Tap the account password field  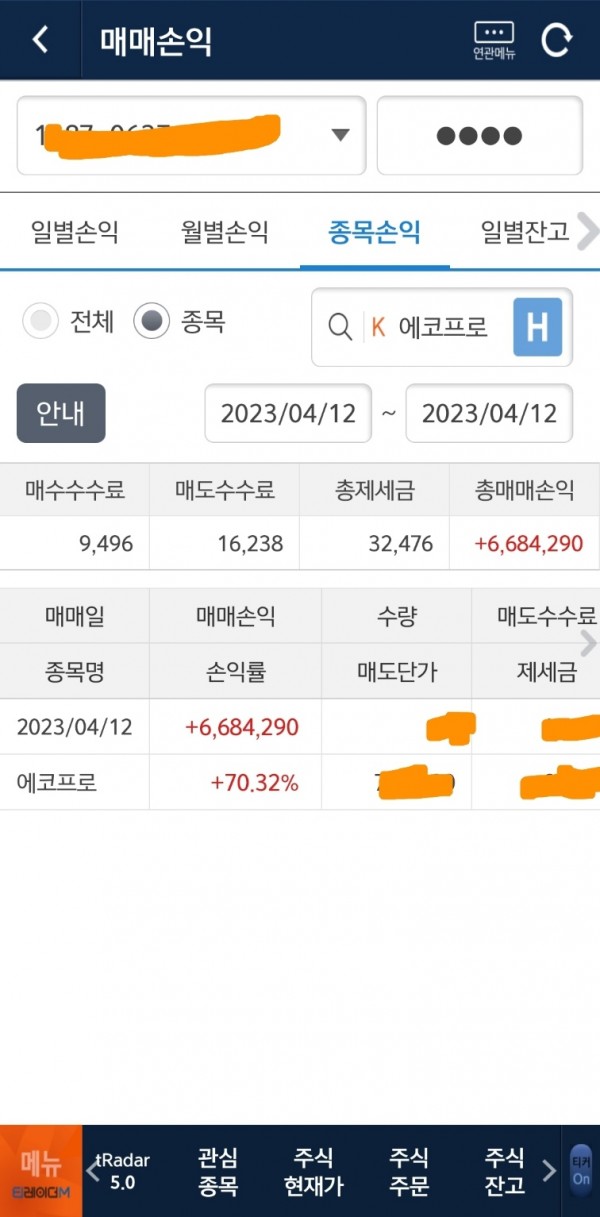(479, 136)
